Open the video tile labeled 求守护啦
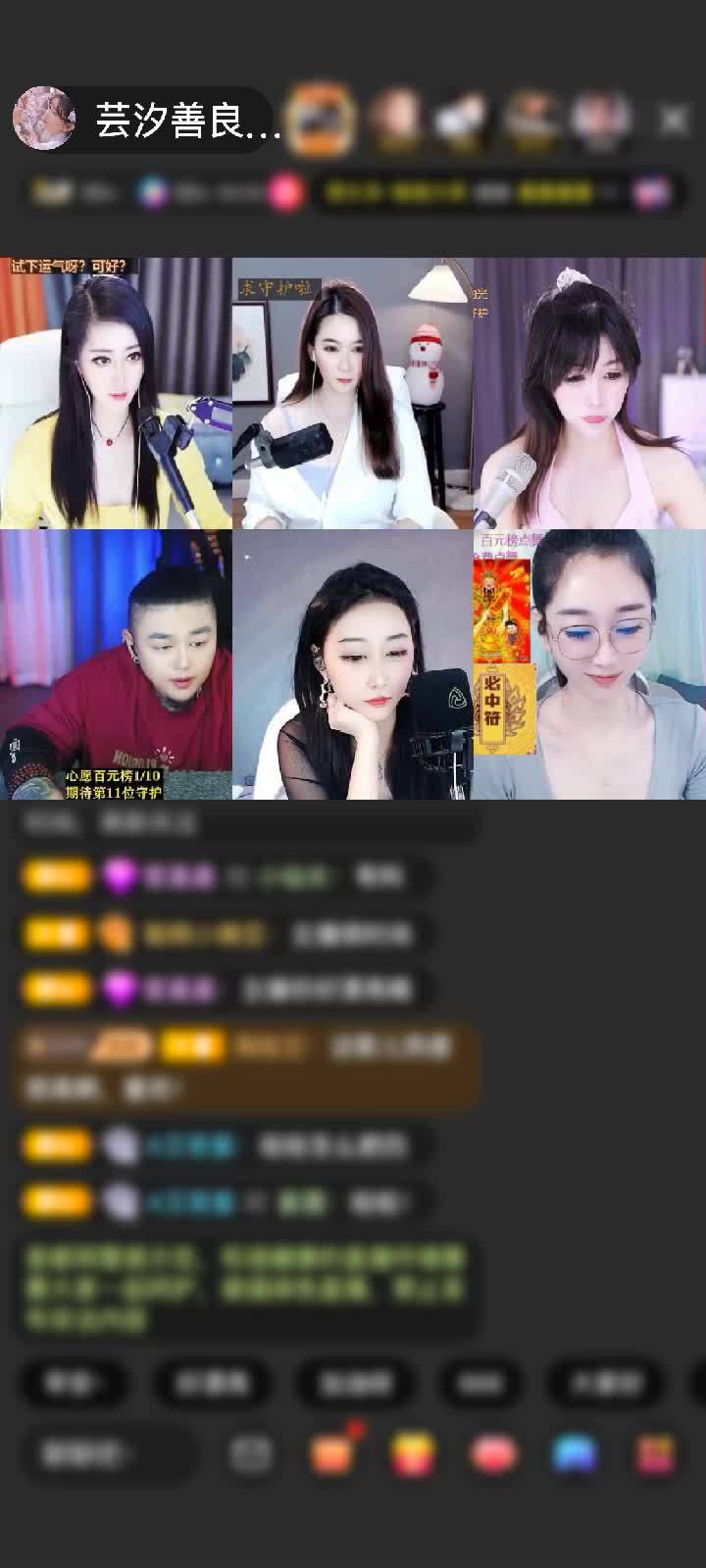706x1568 pixels. pos(353,393)
